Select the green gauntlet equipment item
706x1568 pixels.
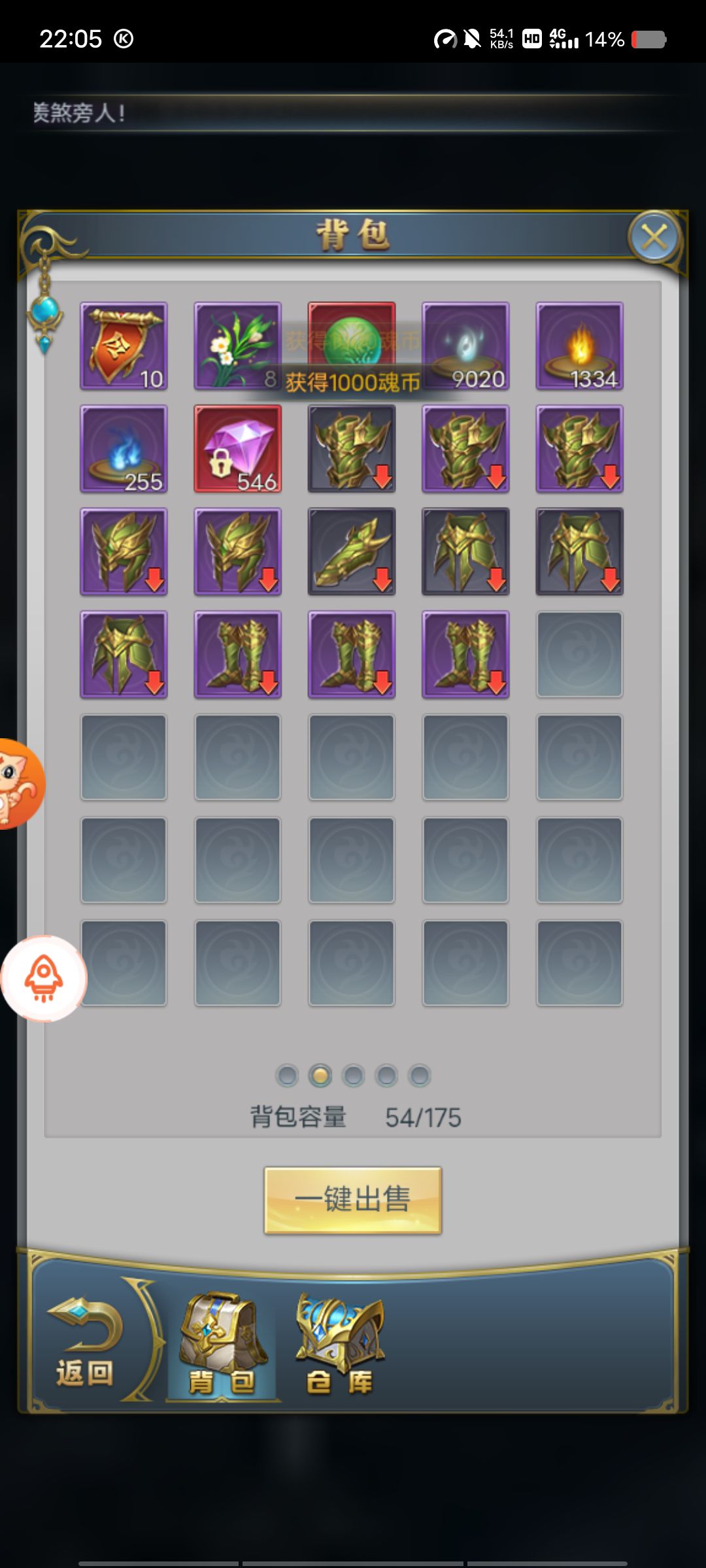(x=352, y=552)
